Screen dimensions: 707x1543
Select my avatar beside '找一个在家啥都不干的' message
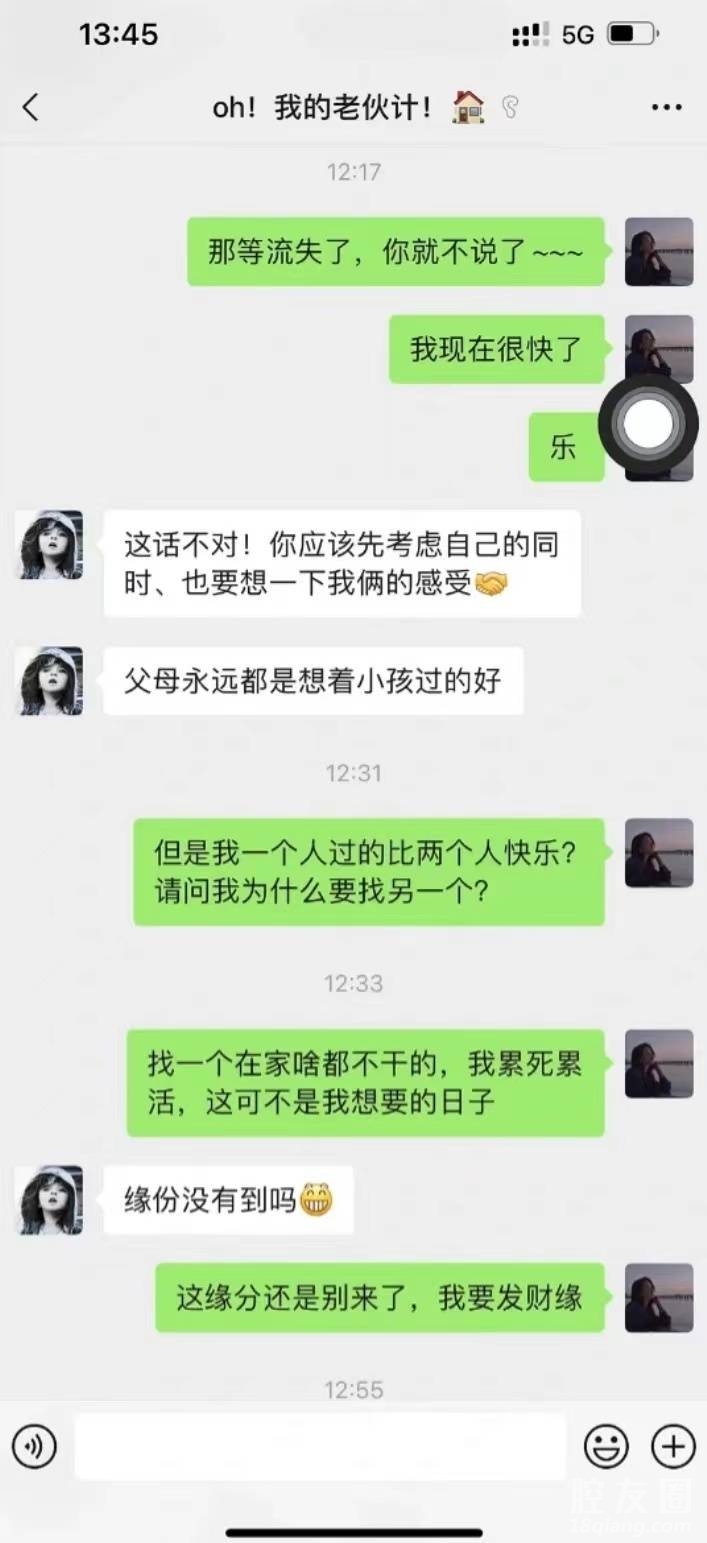659,1064
